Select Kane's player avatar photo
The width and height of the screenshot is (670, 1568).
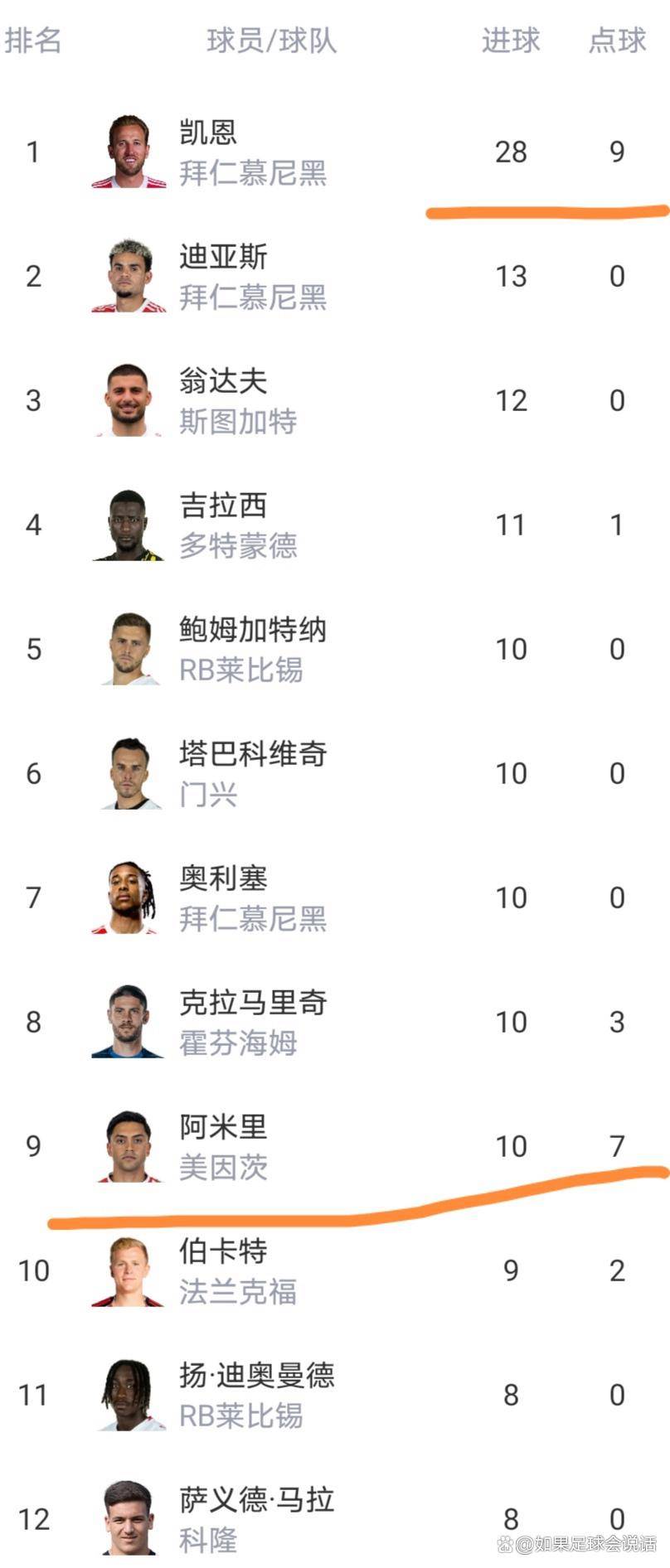pyautogui.click(x=129, y=153)
